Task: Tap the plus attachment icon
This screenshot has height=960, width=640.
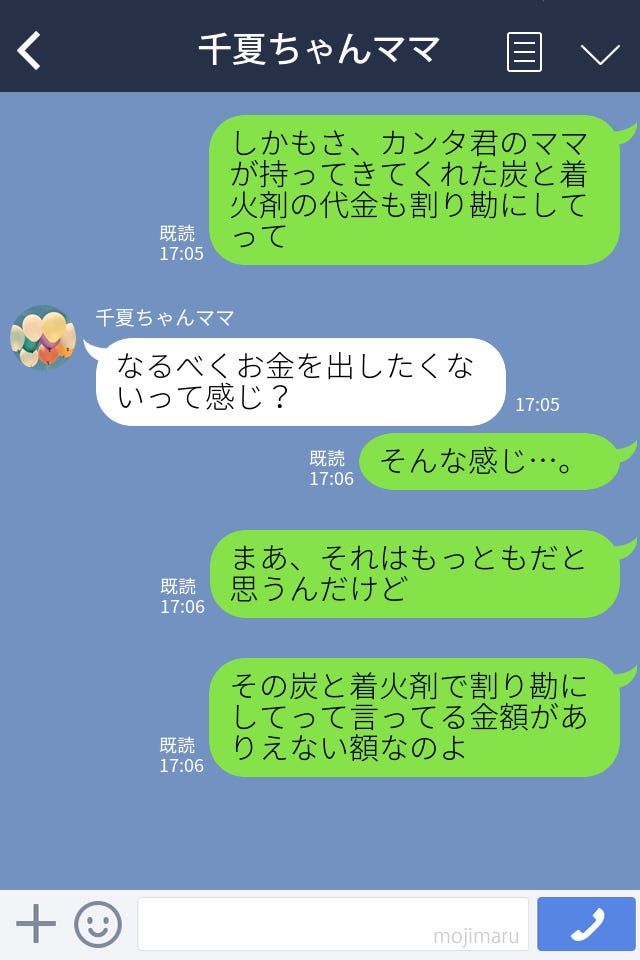Action: (35, 924)
